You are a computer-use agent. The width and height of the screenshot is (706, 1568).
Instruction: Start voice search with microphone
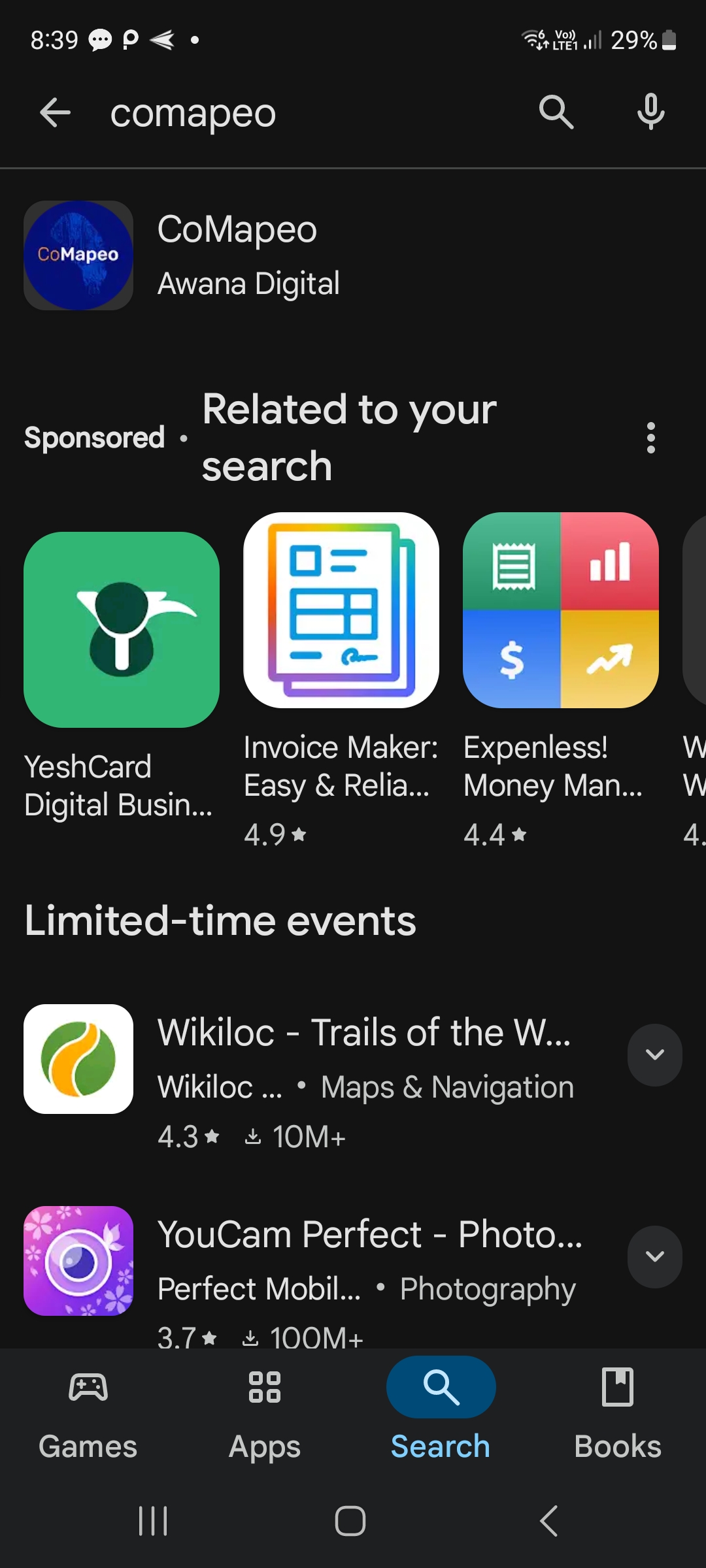pyautogui.click(x=650, y=112)
